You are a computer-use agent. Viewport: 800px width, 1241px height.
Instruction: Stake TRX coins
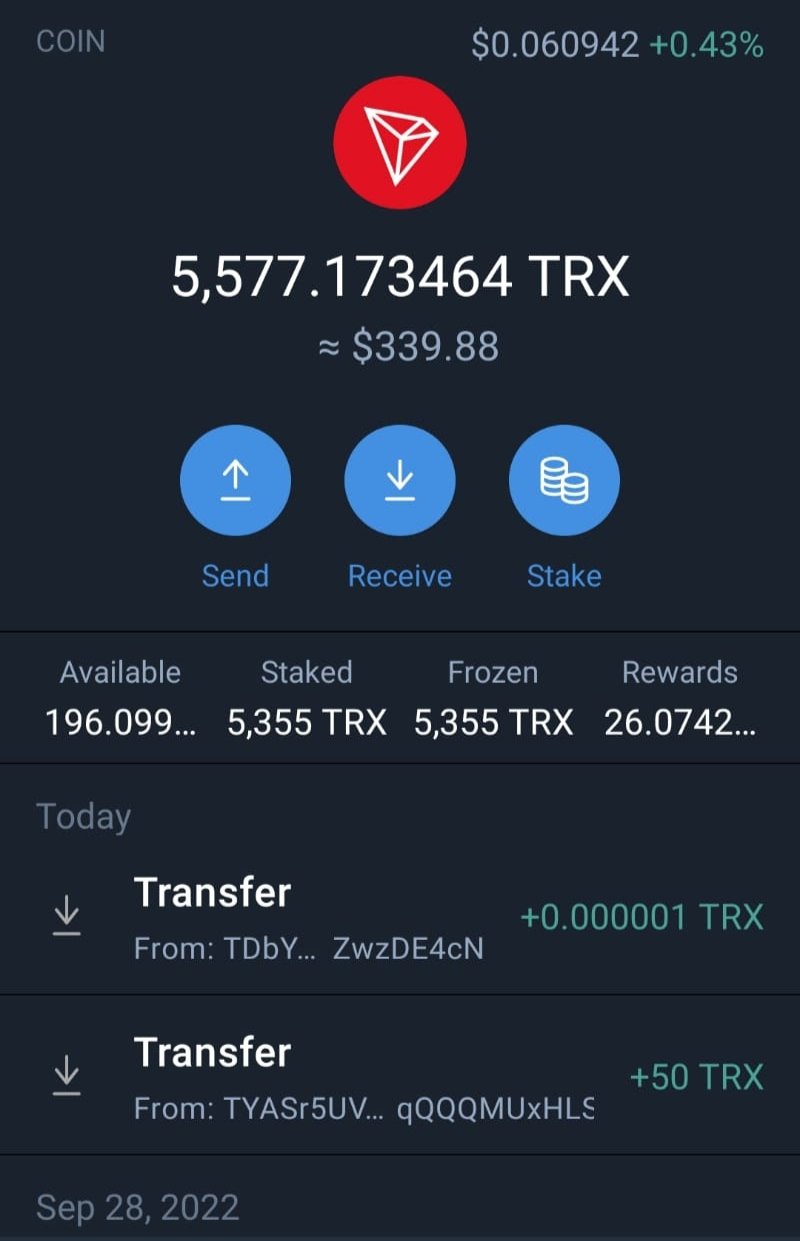(x=564, y=481)
